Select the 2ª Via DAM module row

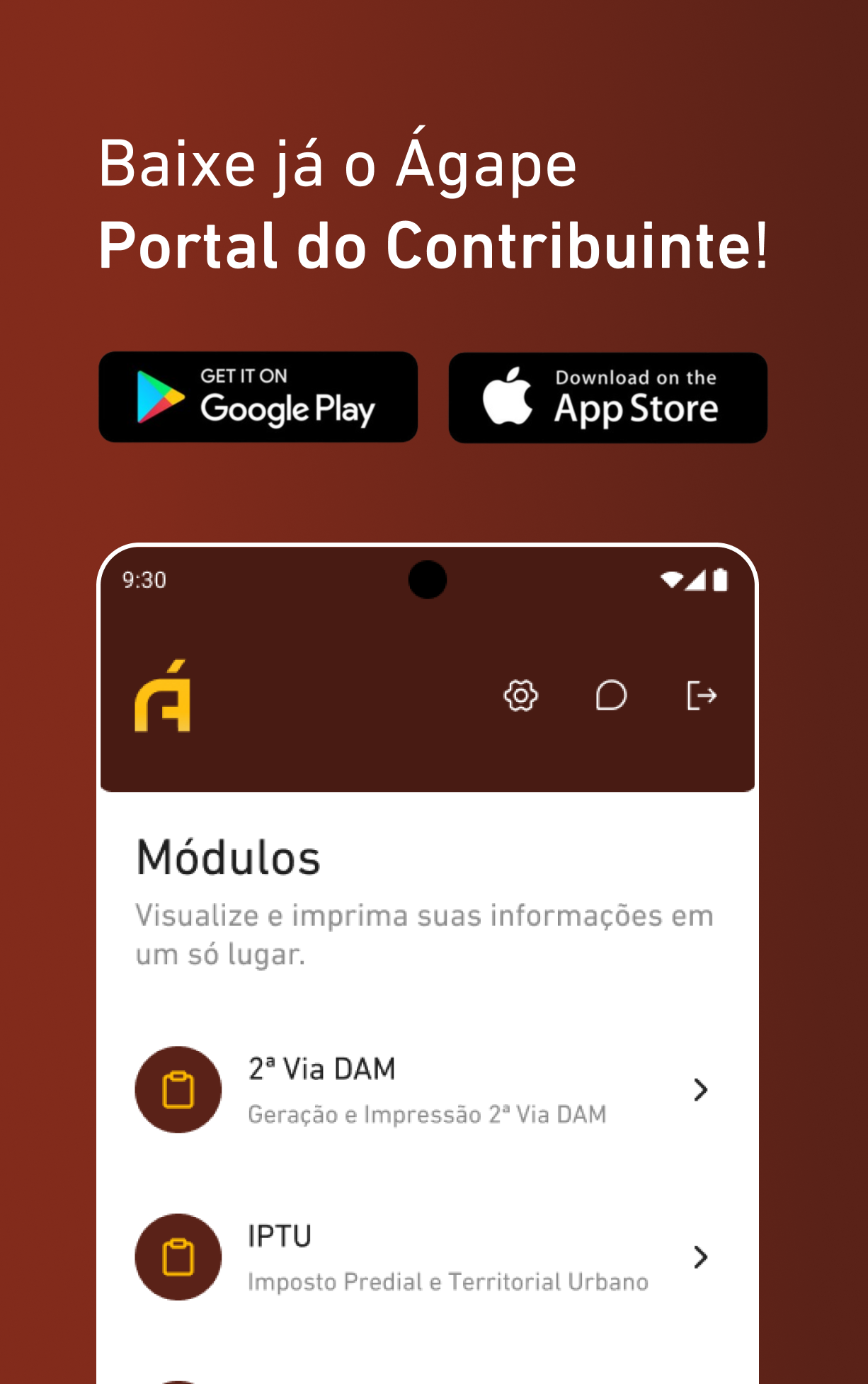[425, 1091]
